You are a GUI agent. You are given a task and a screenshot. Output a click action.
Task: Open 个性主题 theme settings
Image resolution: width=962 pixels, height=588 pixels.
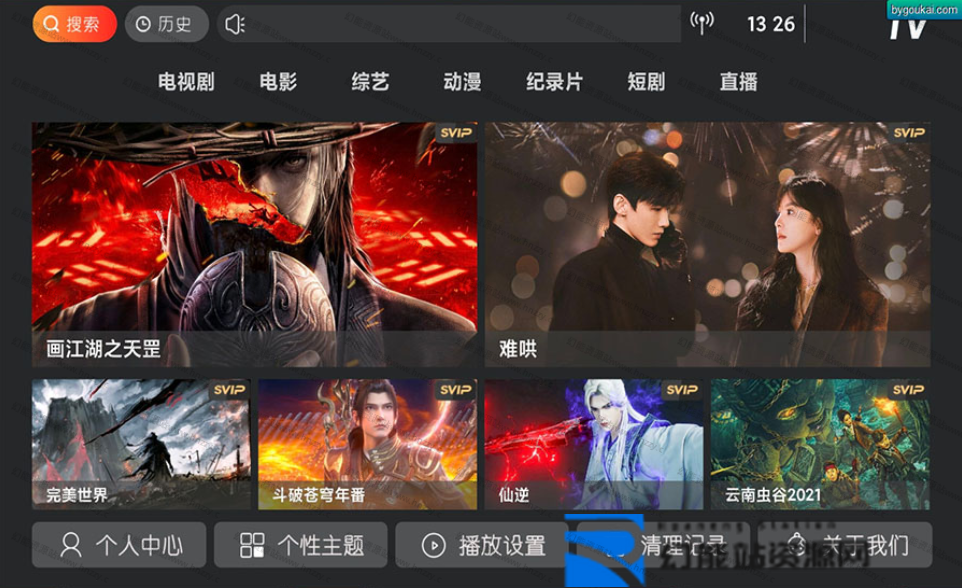tap(301, 545)
